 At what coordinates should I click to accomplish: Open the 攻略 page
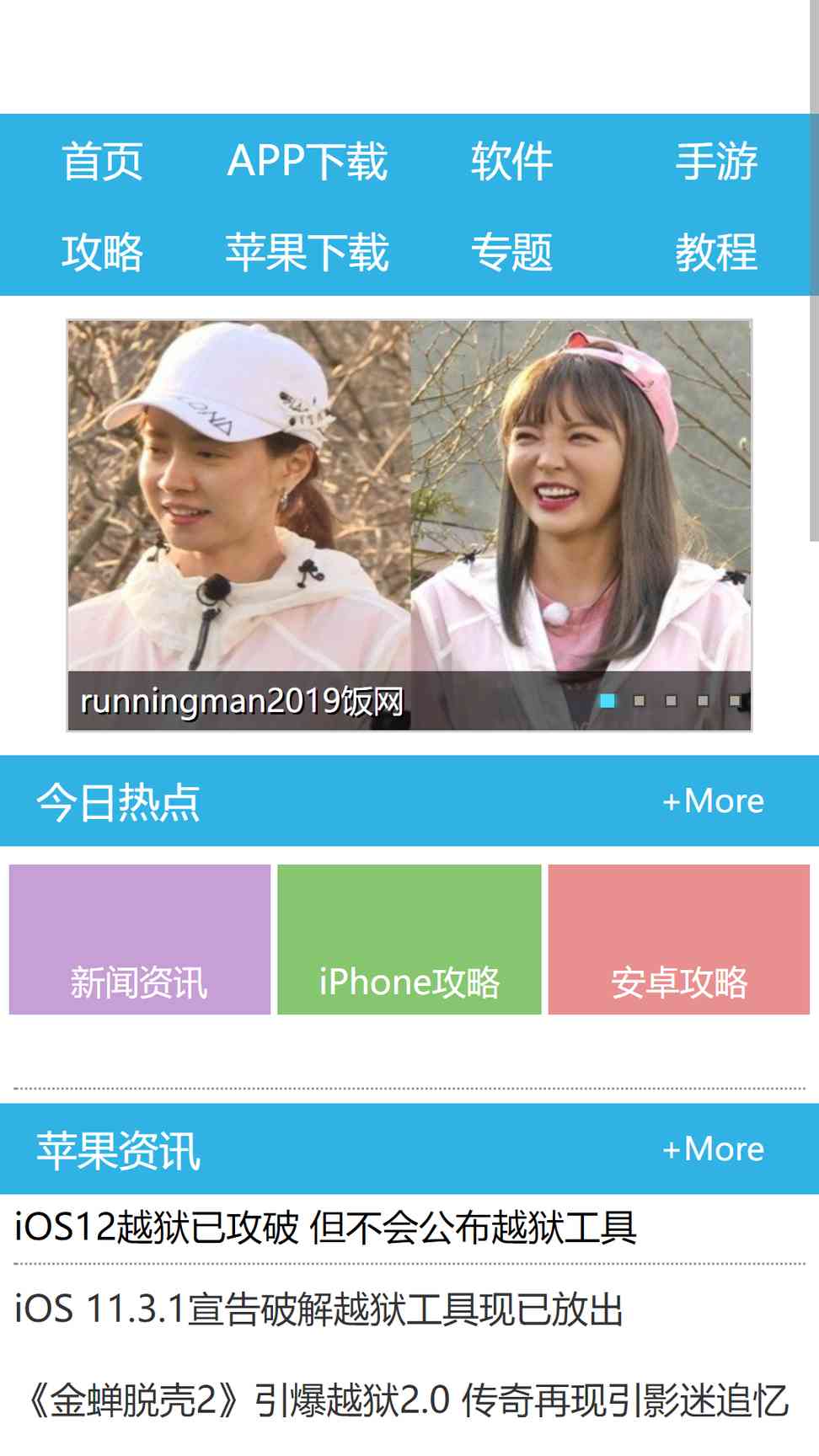point(102,252)
